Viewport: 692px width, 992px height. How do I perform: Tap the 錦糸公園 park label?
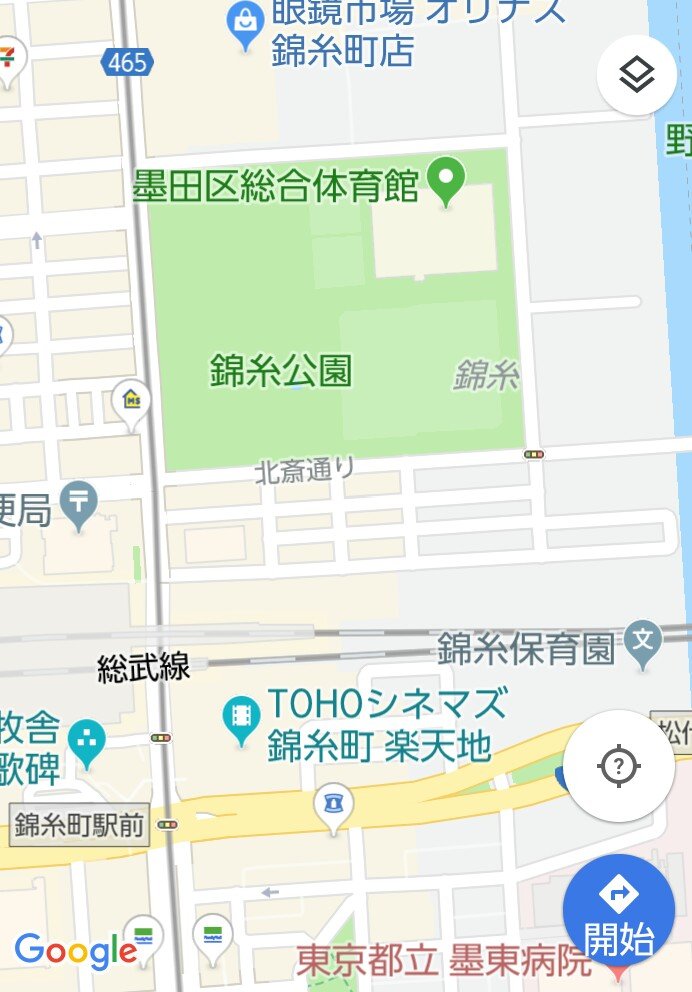(281, 370)
